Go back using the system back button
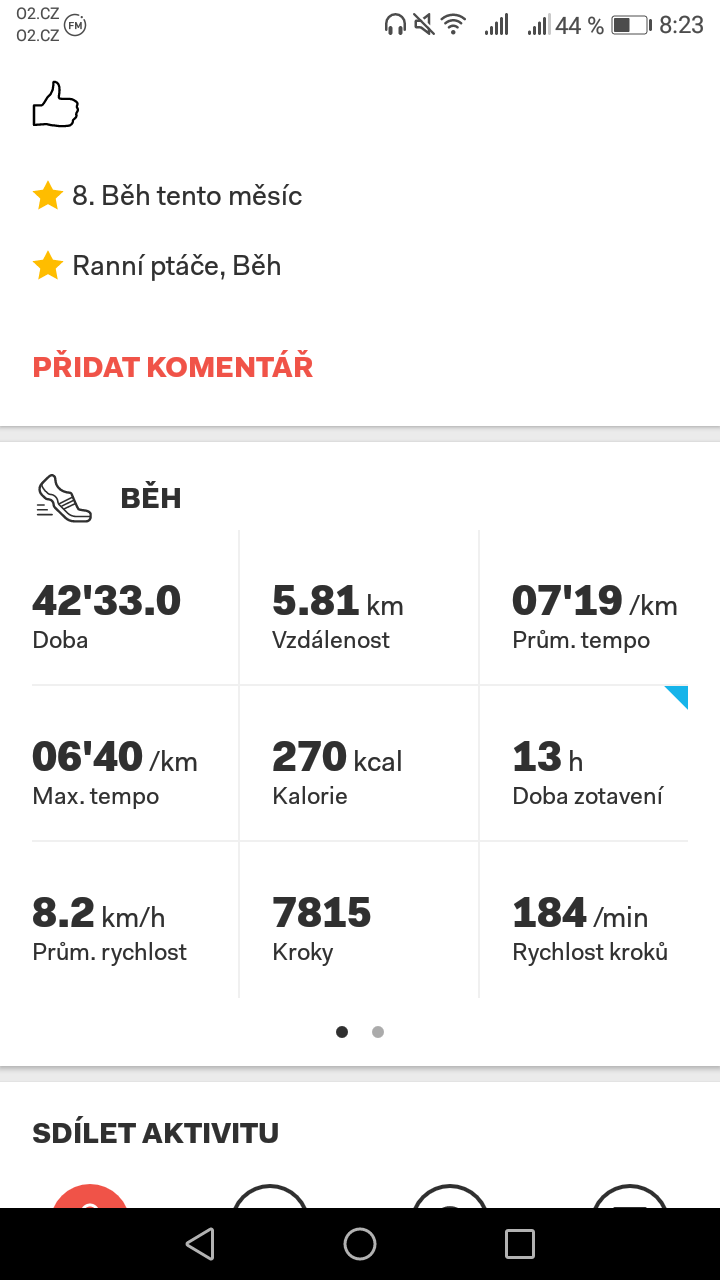720x1280 pixels. [200, 1244]
